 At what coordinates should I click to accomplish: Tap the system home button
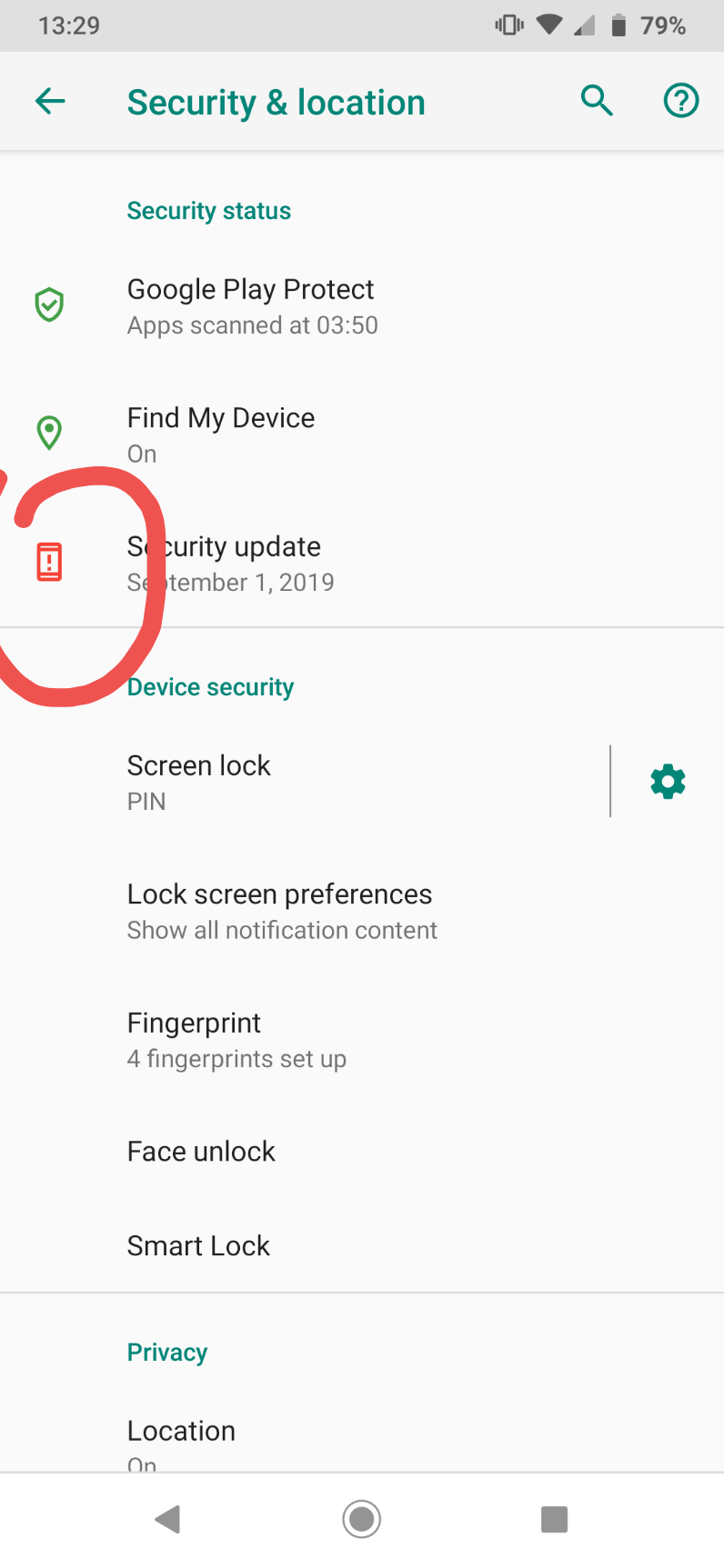click(x=362, y=1519)
